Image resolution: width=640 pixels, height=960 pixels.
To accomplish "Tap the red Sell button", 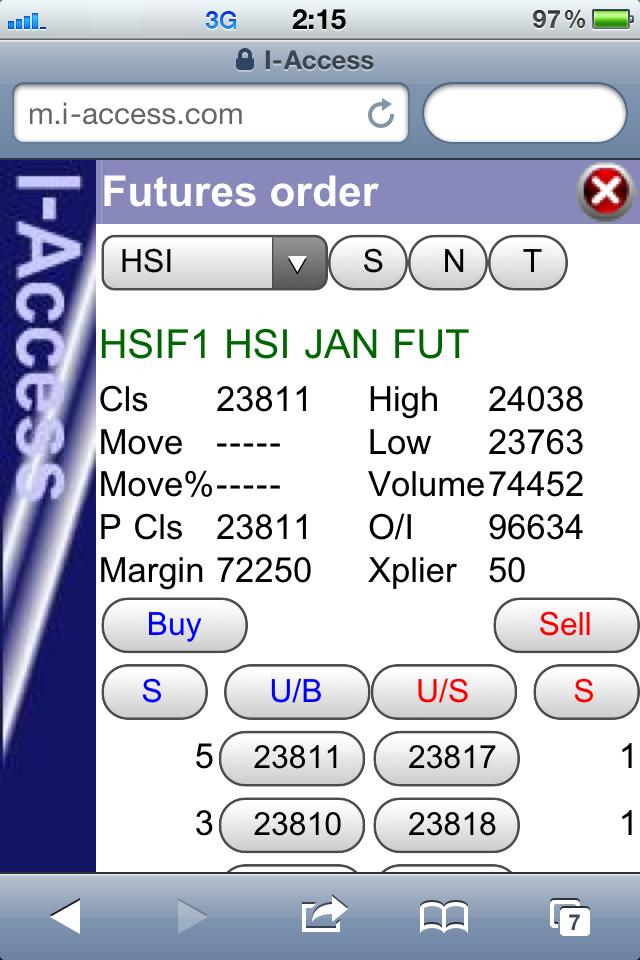I will (565, 626).
